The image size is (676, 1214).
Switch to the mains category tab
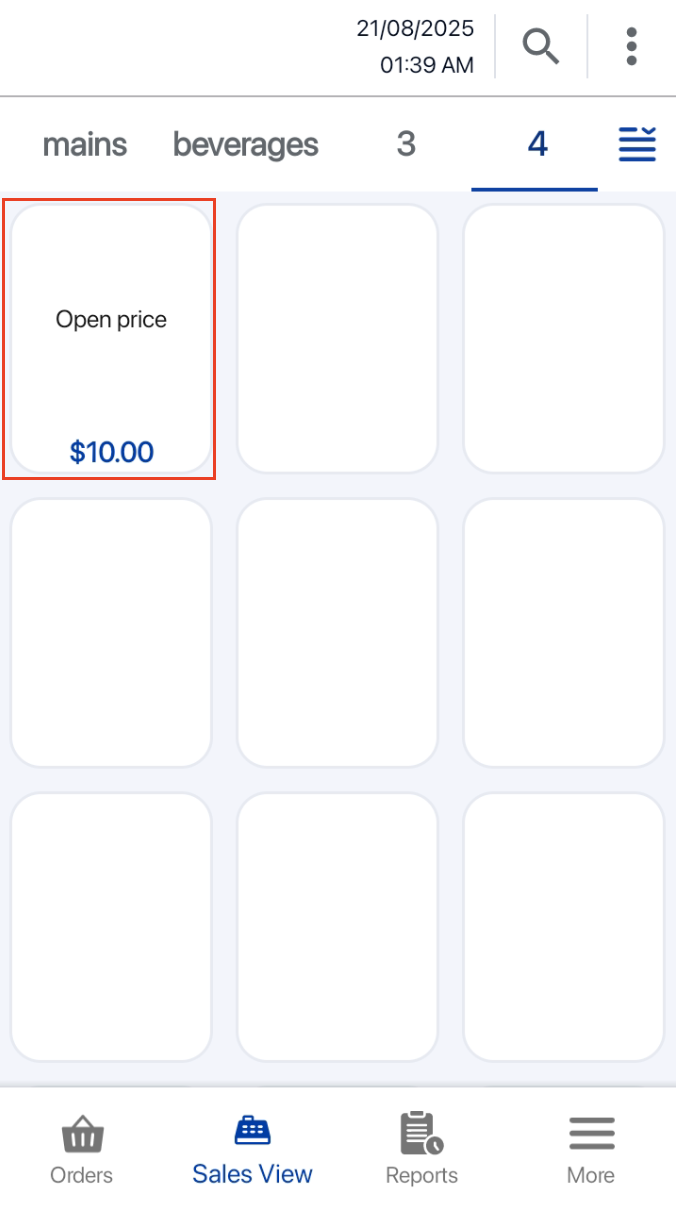click(85, 145)
